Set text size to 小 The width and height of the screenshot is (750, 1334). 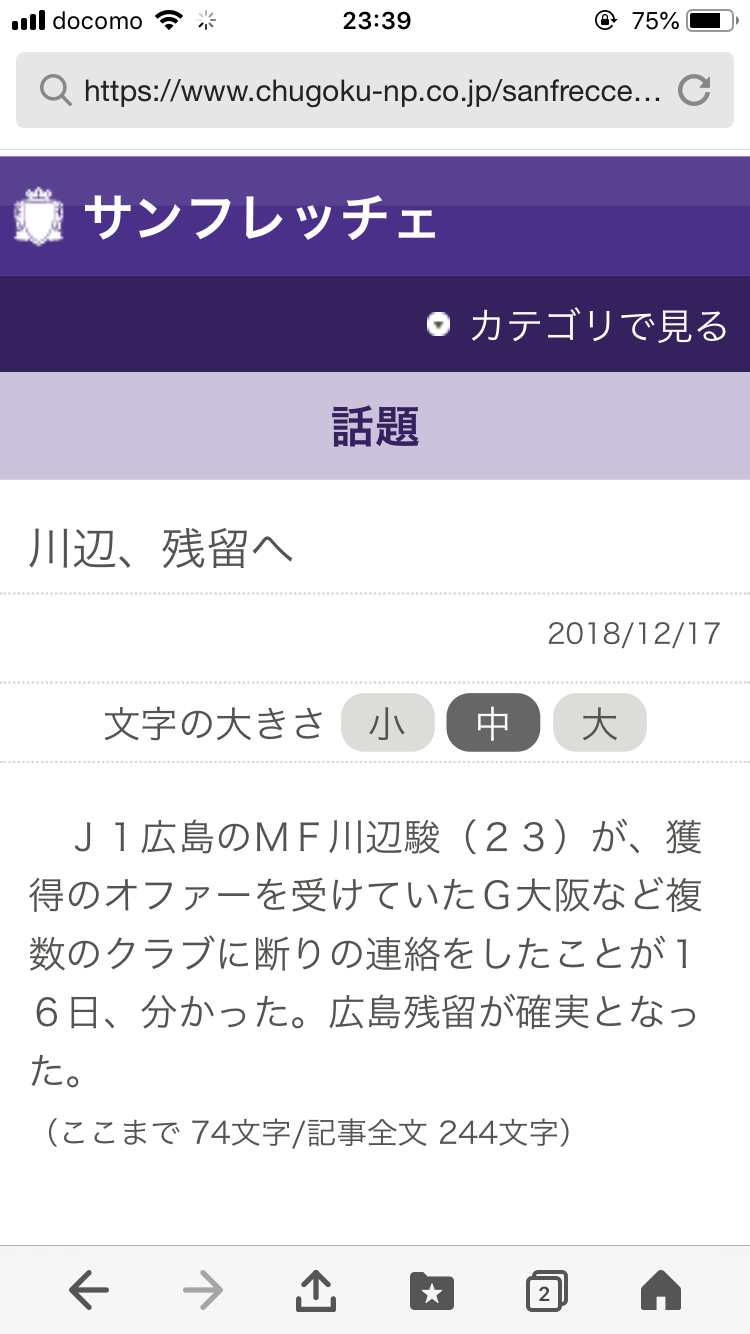[x=388, y=723]
